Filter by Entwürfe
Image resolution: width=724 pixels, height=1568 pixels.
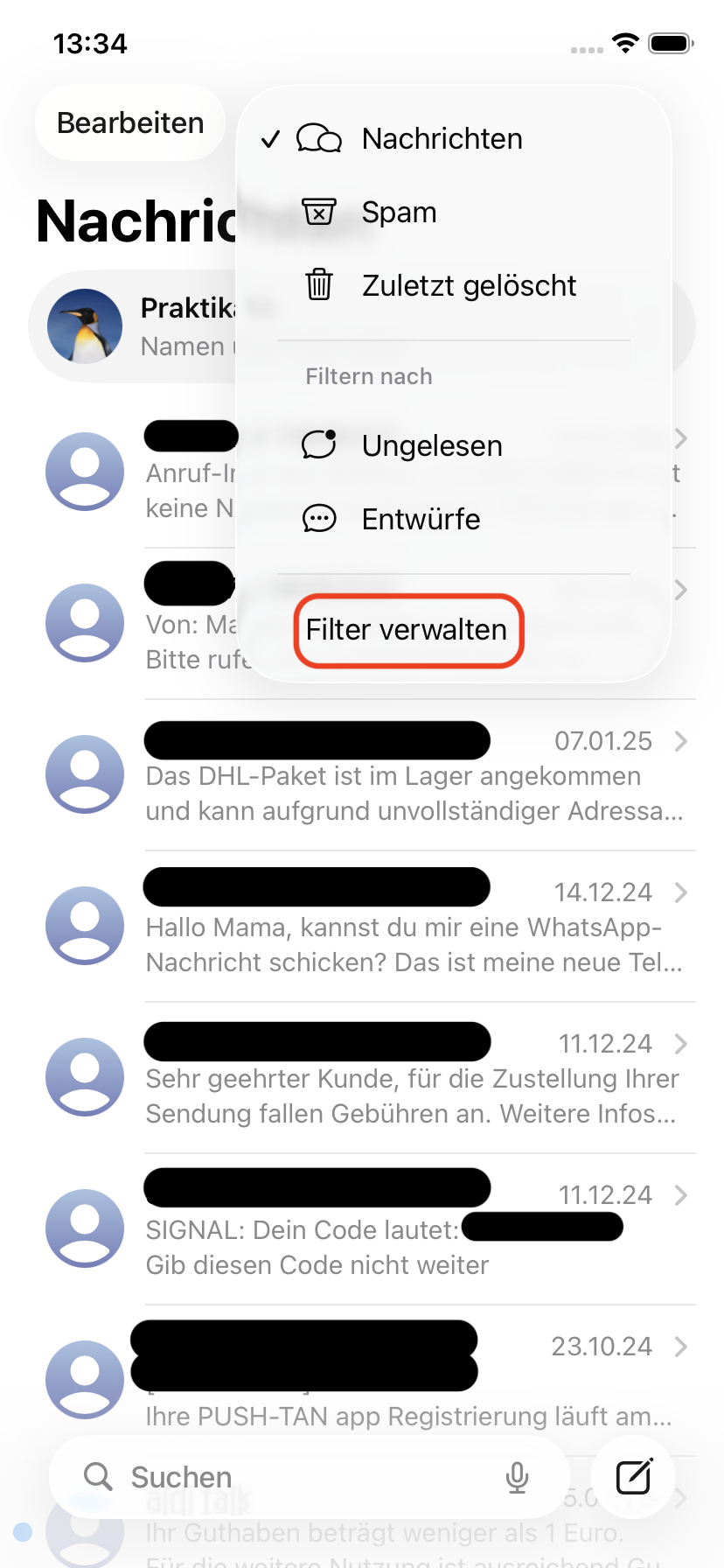pyautogui.click(x=421, y=520)
